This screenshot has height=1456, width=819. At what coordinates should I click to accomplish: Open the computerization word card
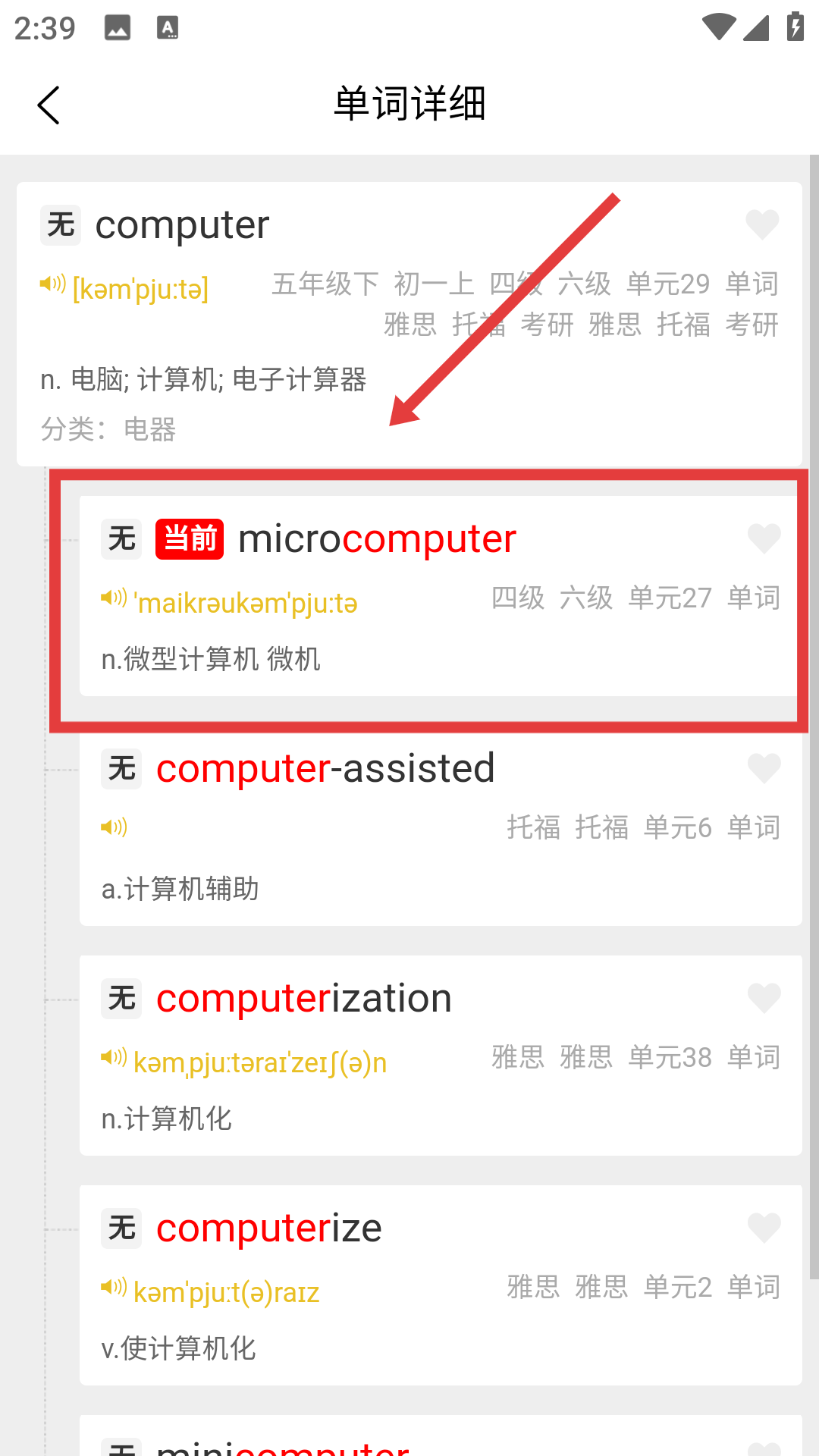pos(440,1092)
